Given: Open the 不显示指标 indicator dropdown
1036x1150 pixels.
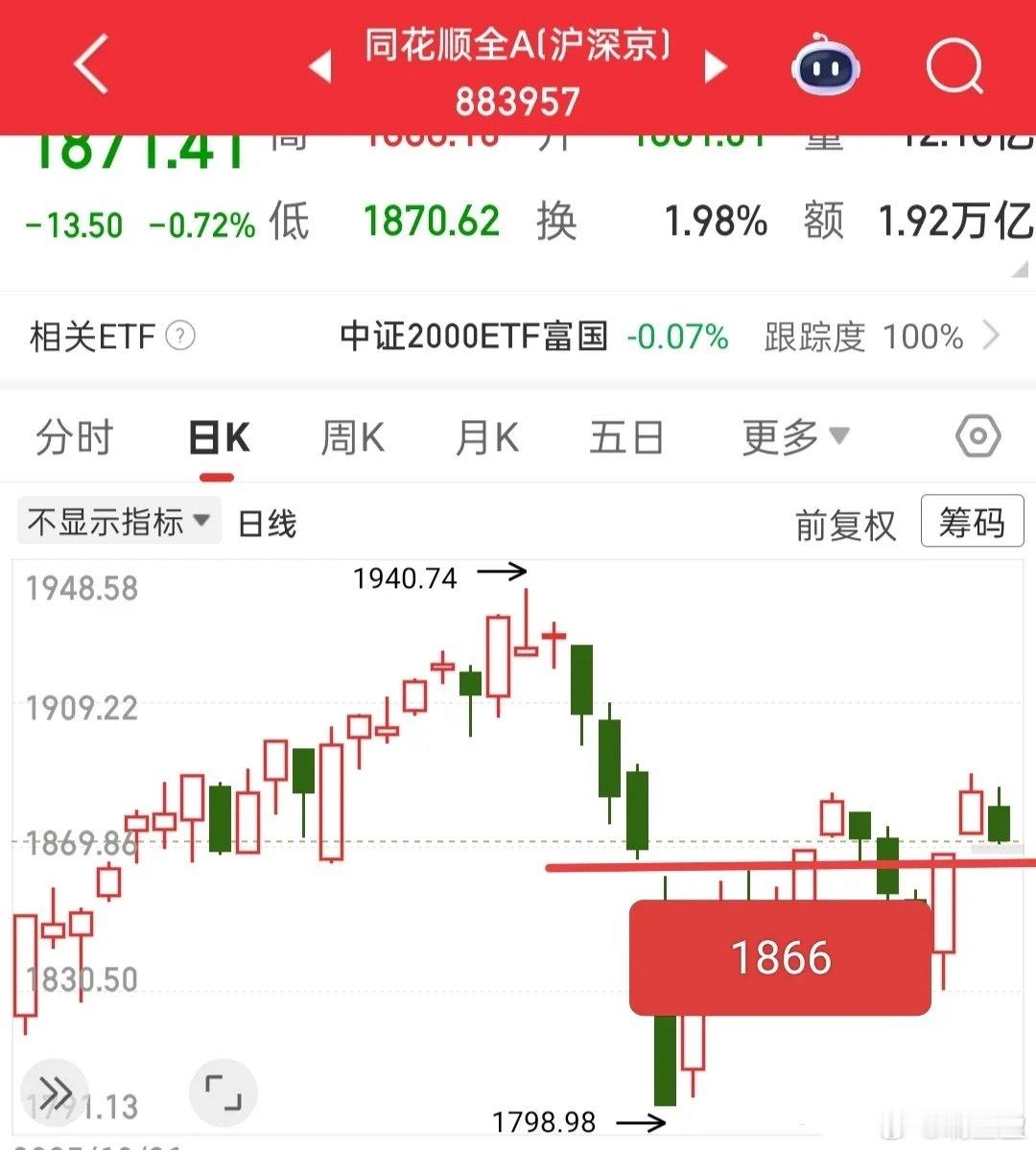Looking at the screenshot, I should [x=117, y=520].
